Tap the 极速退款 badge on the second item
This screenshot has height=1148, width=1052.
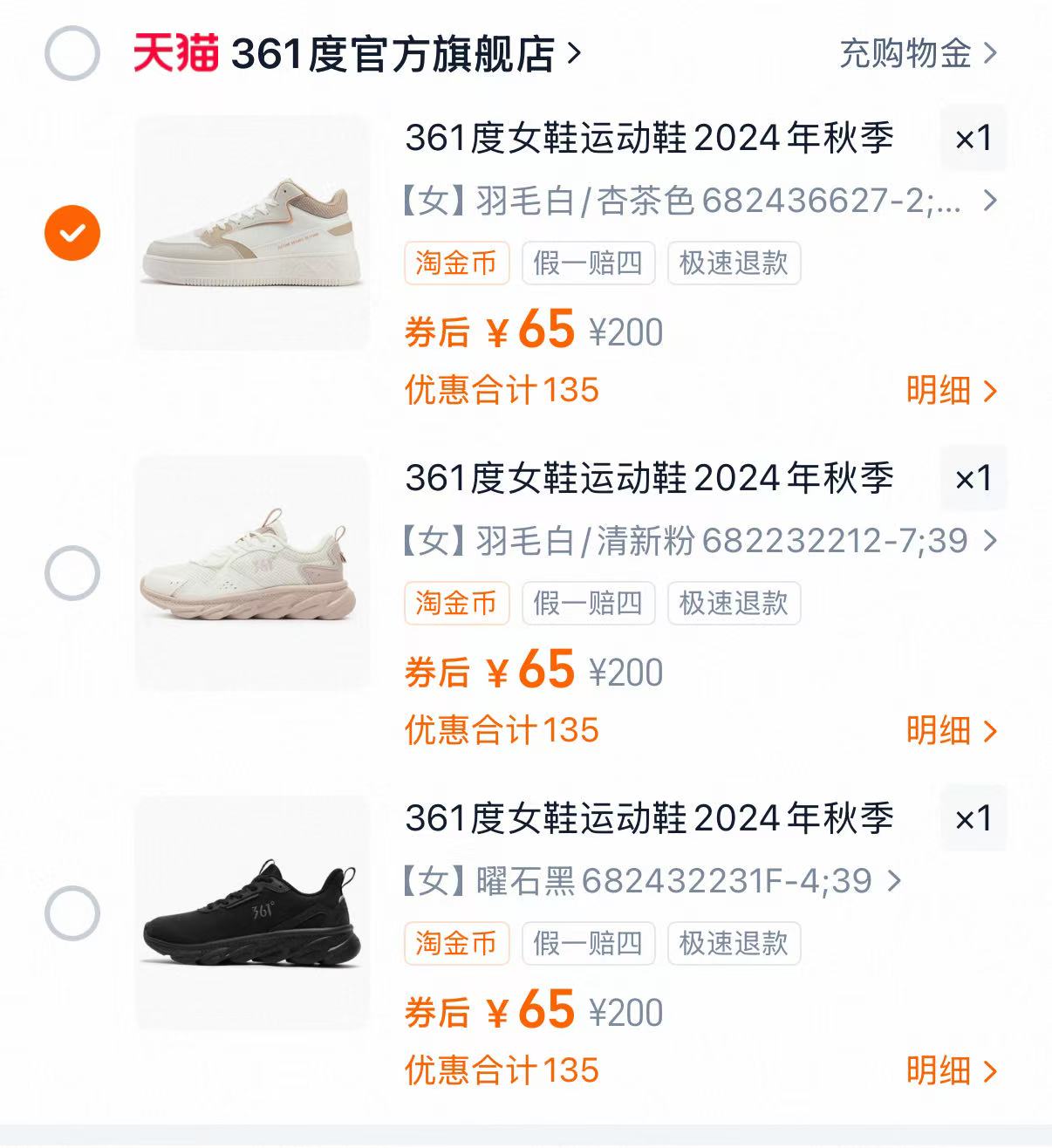pyautogui.click(x=732, y=603)
